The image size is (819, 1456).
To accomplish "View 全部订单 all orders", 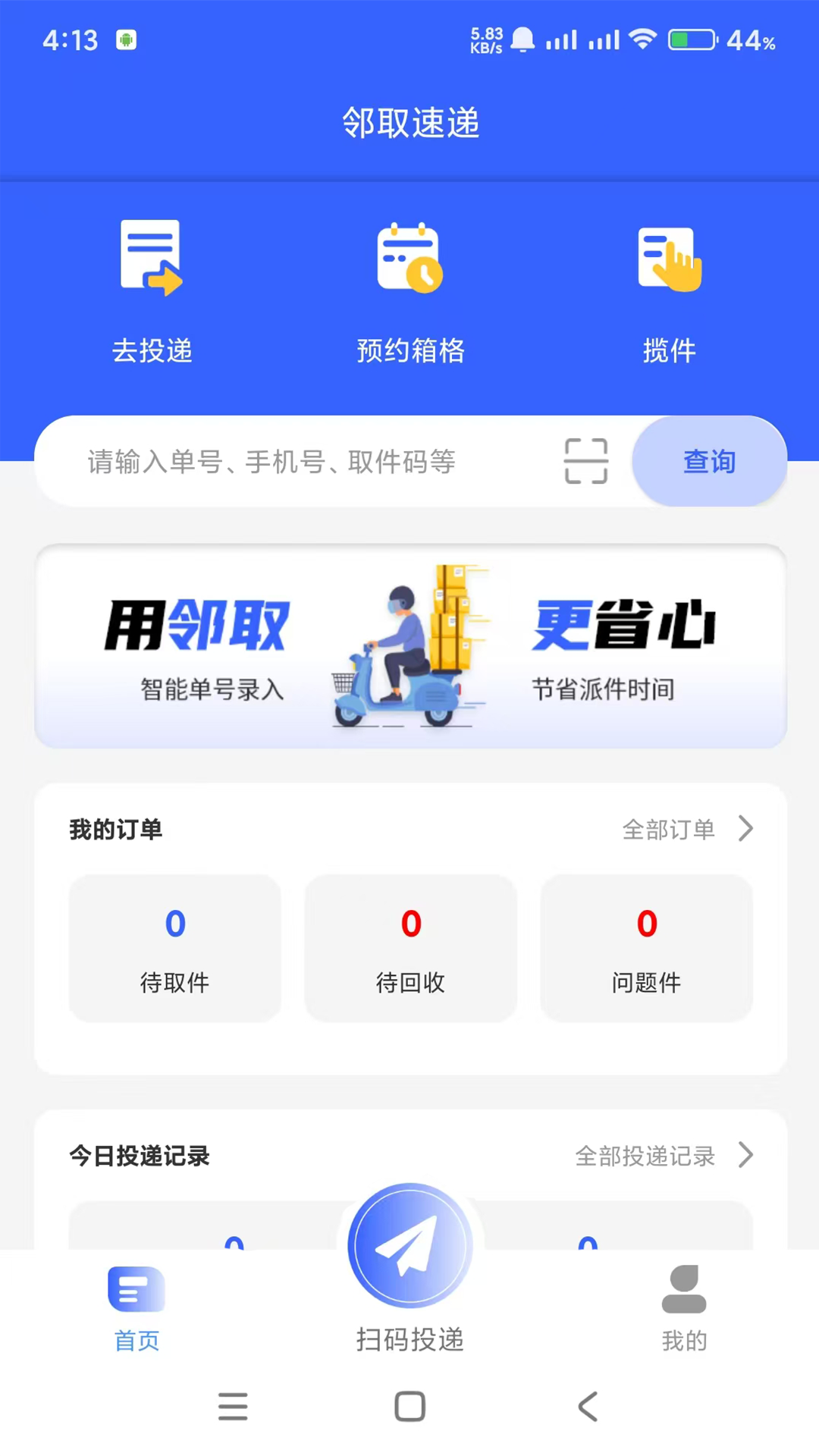I will pos(686,829).
